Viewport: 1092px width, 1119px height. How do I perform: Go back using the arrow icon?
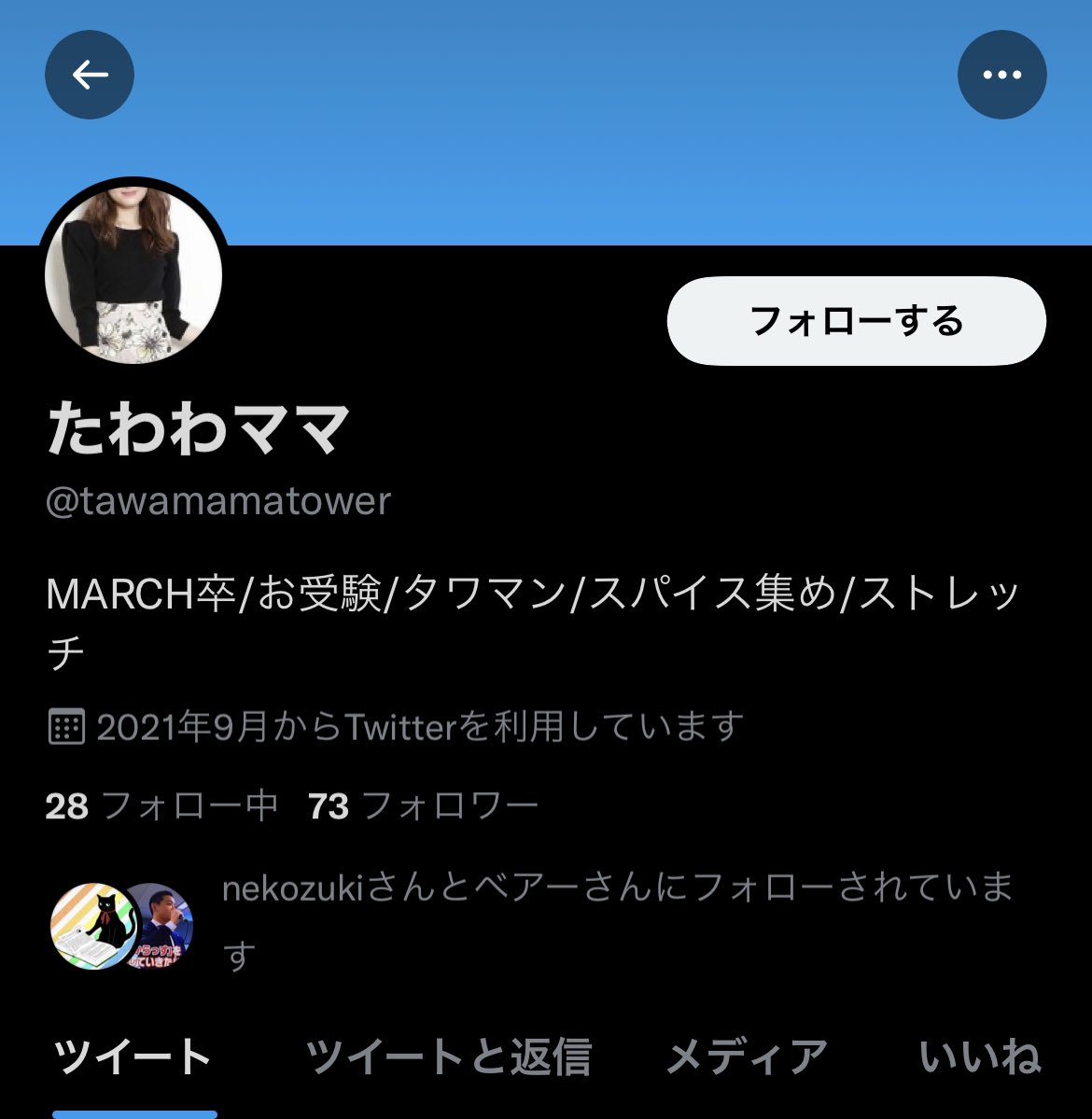(x=90, y=75)
